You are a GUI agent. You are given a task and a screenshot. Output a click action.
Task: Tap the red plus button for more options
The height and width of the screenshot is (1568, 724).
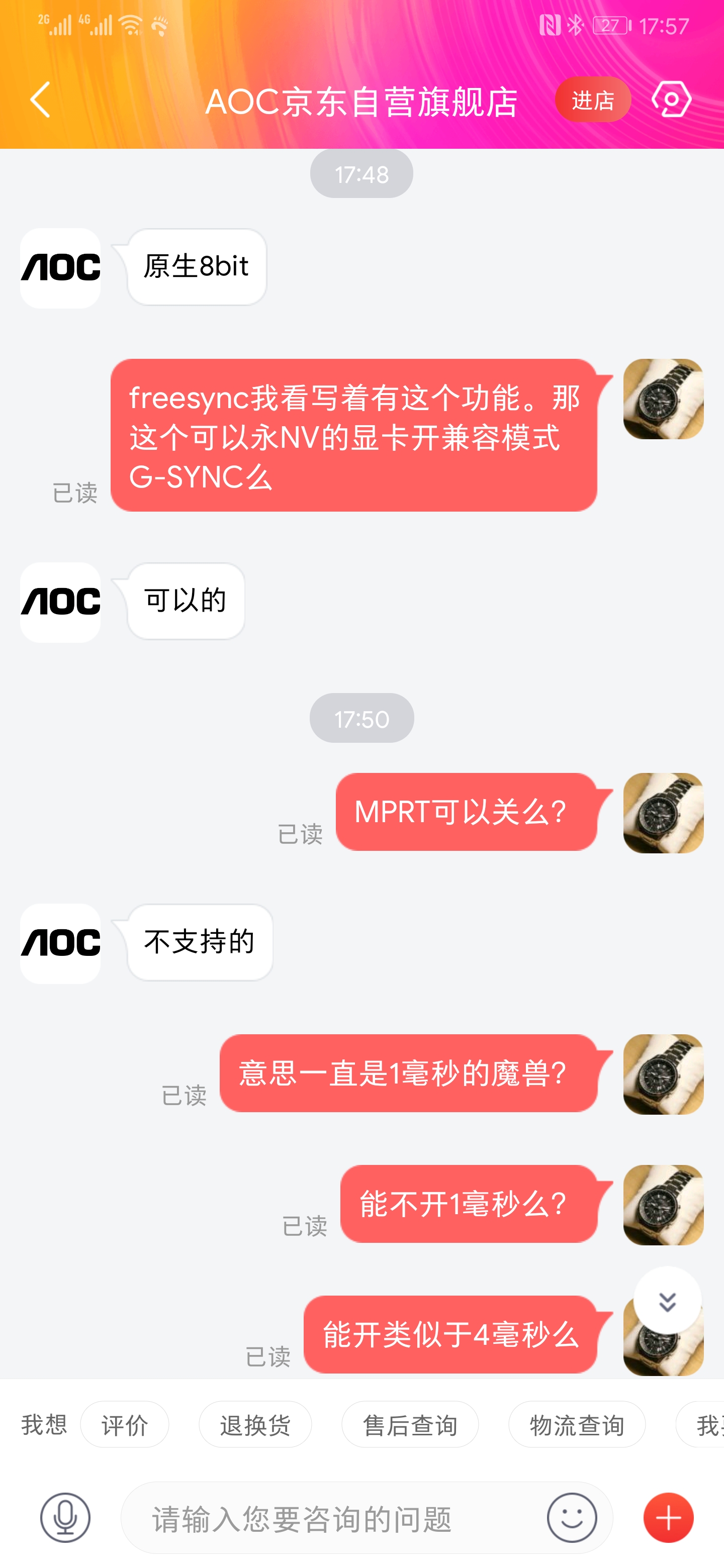(668, 1519)
